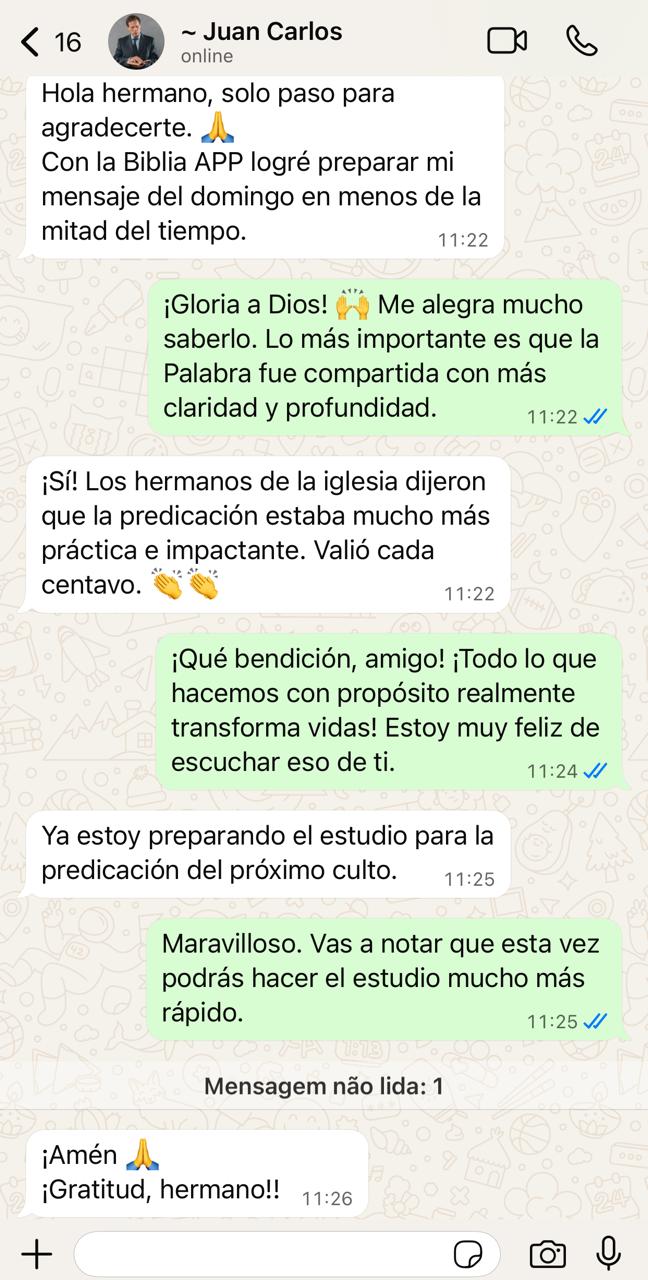648x1280 pixels.
Task: Record a voice message with the microphone
Action: pyautogui.click(x=608, y=1253)
